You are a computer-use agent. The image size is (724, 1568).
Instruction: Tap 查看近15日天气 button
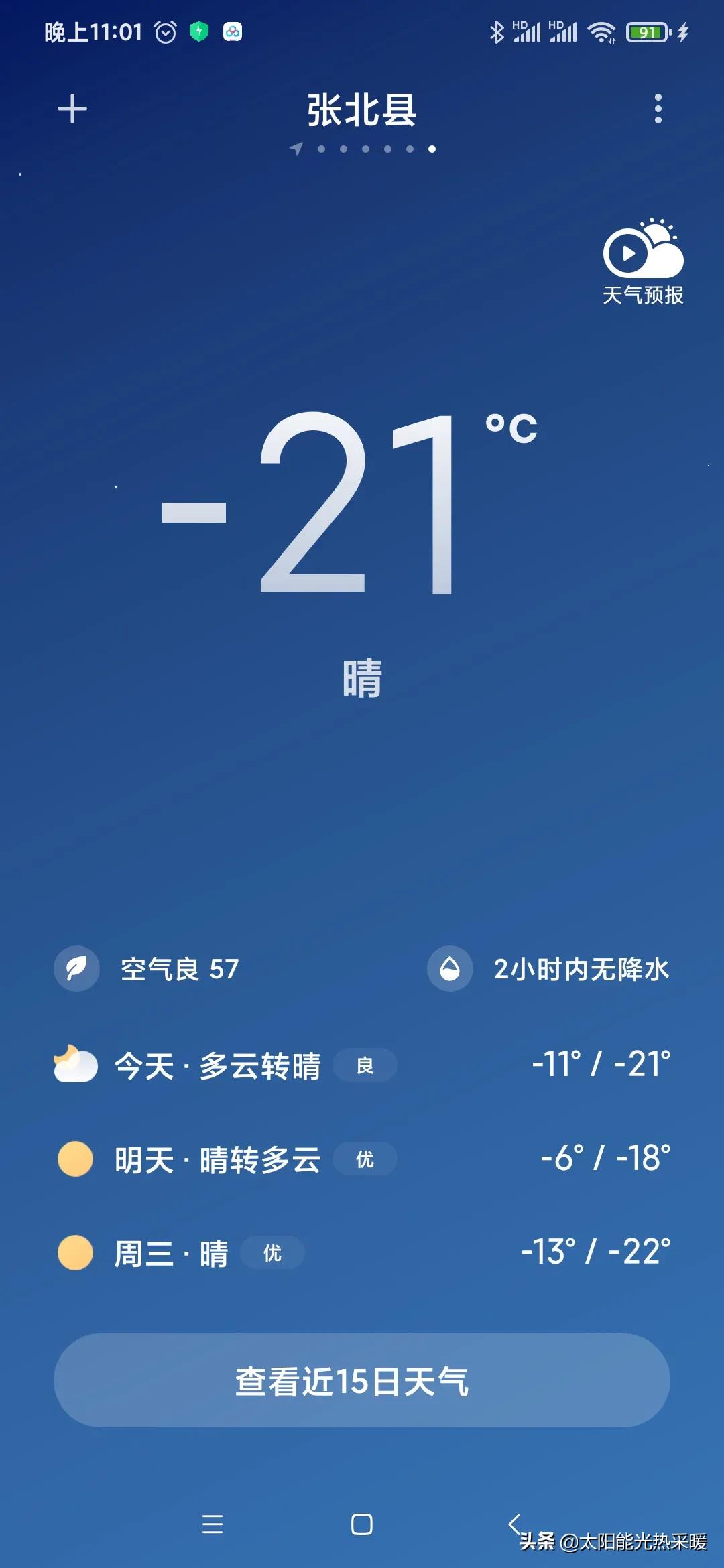(x=362, y=1380)
